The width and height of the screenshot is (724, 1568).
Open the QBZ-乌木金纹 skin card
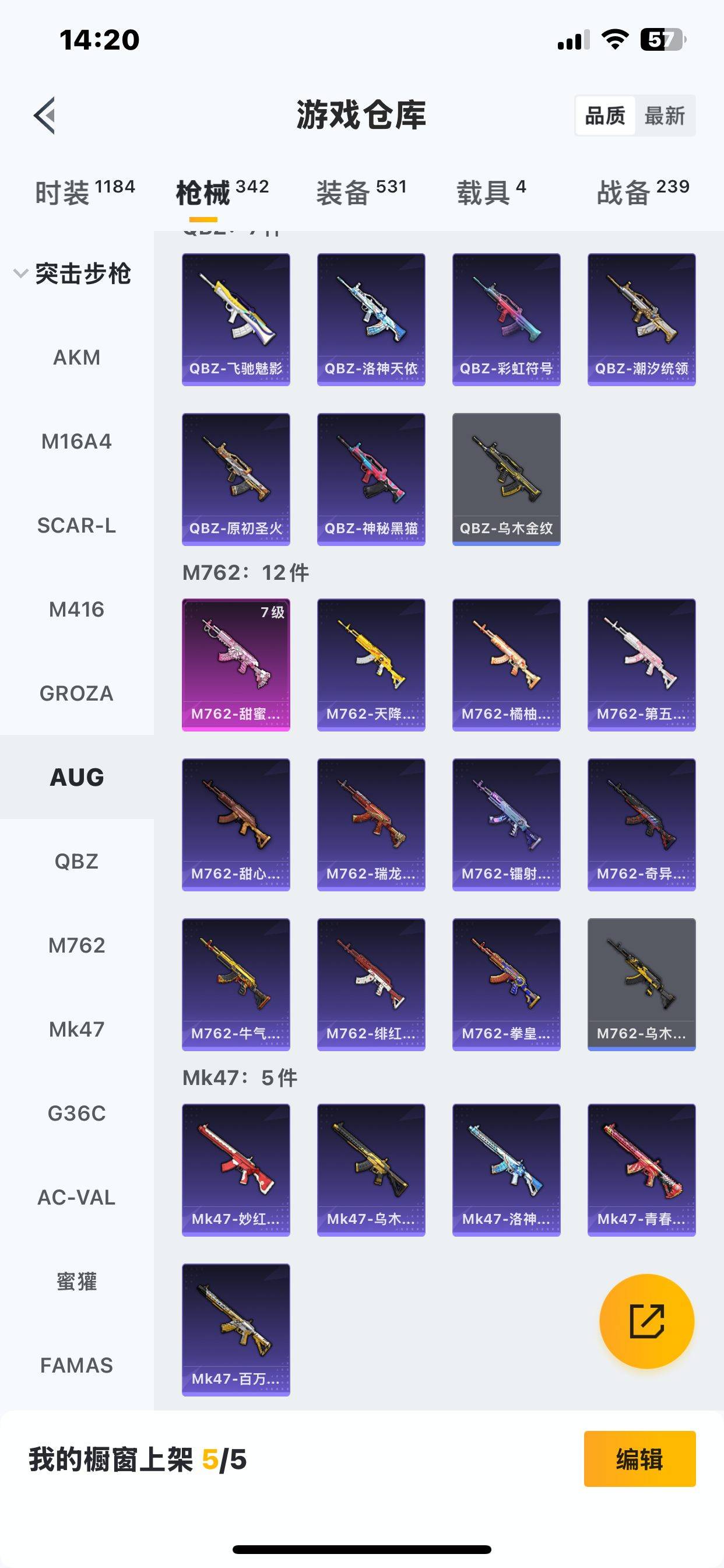[506, 479]
